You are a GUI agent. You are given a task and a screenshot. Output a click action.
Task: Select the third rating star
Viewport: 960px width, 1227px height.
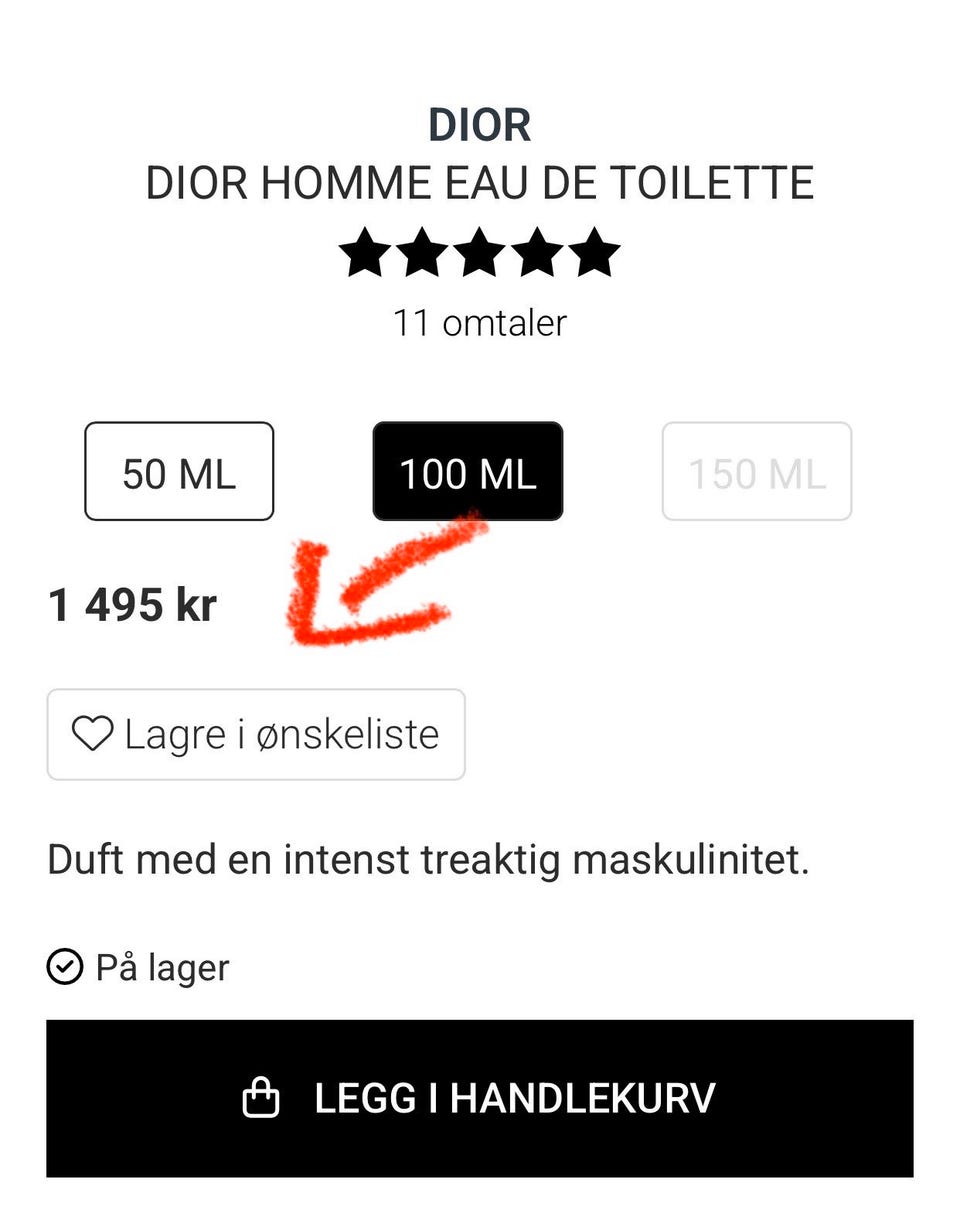[x=480, y=253]
